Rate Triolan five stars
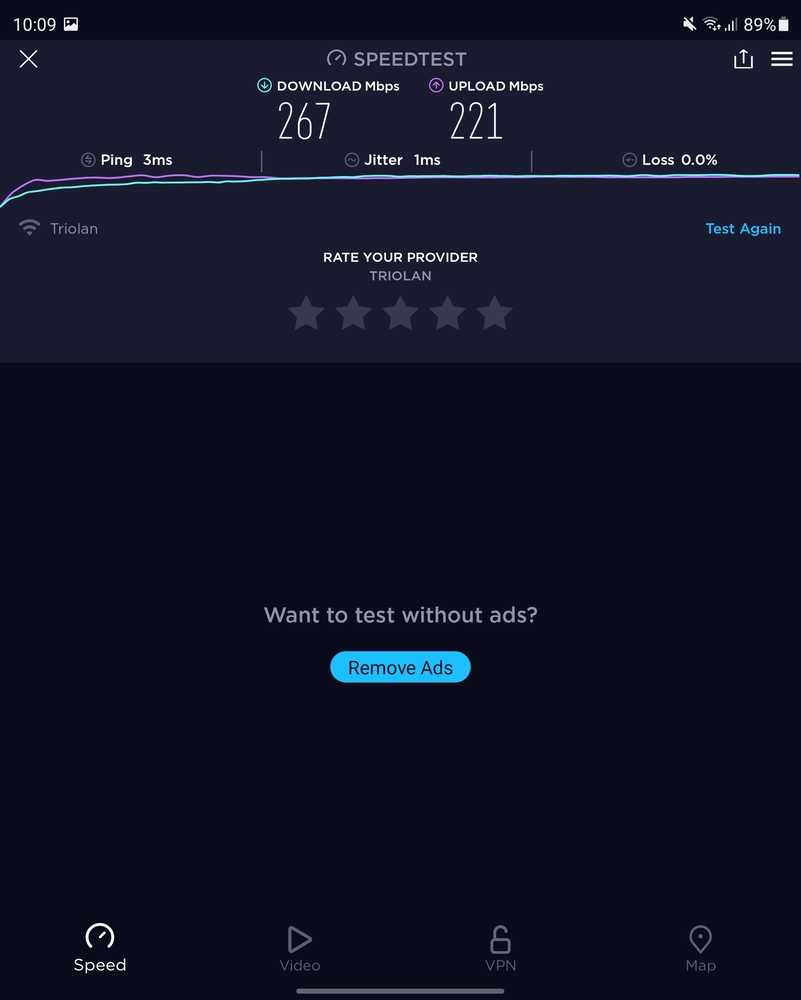Image resolution: width=801 pixels, height=1000 pixels. pos(494,314)
